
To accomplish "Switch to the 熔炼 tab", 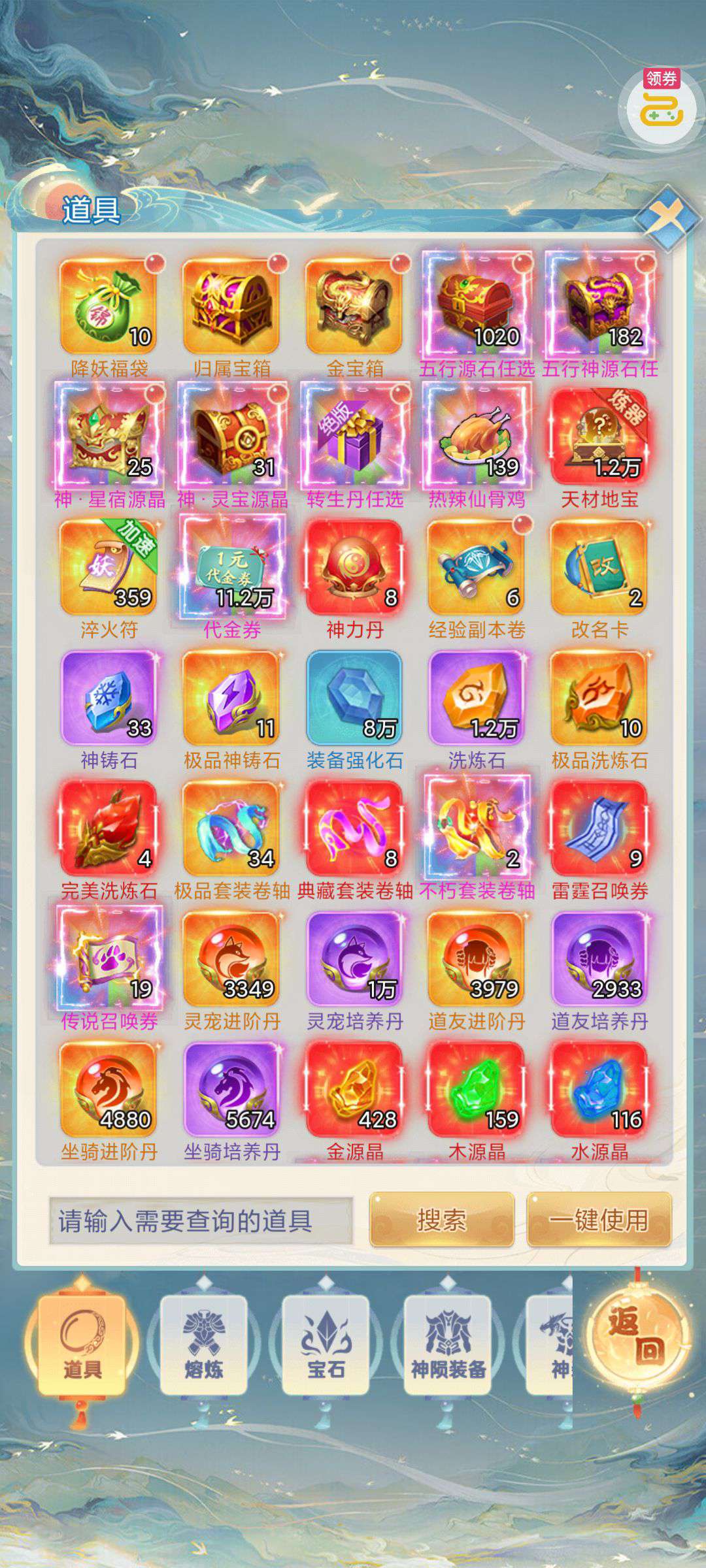I will point(203,1346).
